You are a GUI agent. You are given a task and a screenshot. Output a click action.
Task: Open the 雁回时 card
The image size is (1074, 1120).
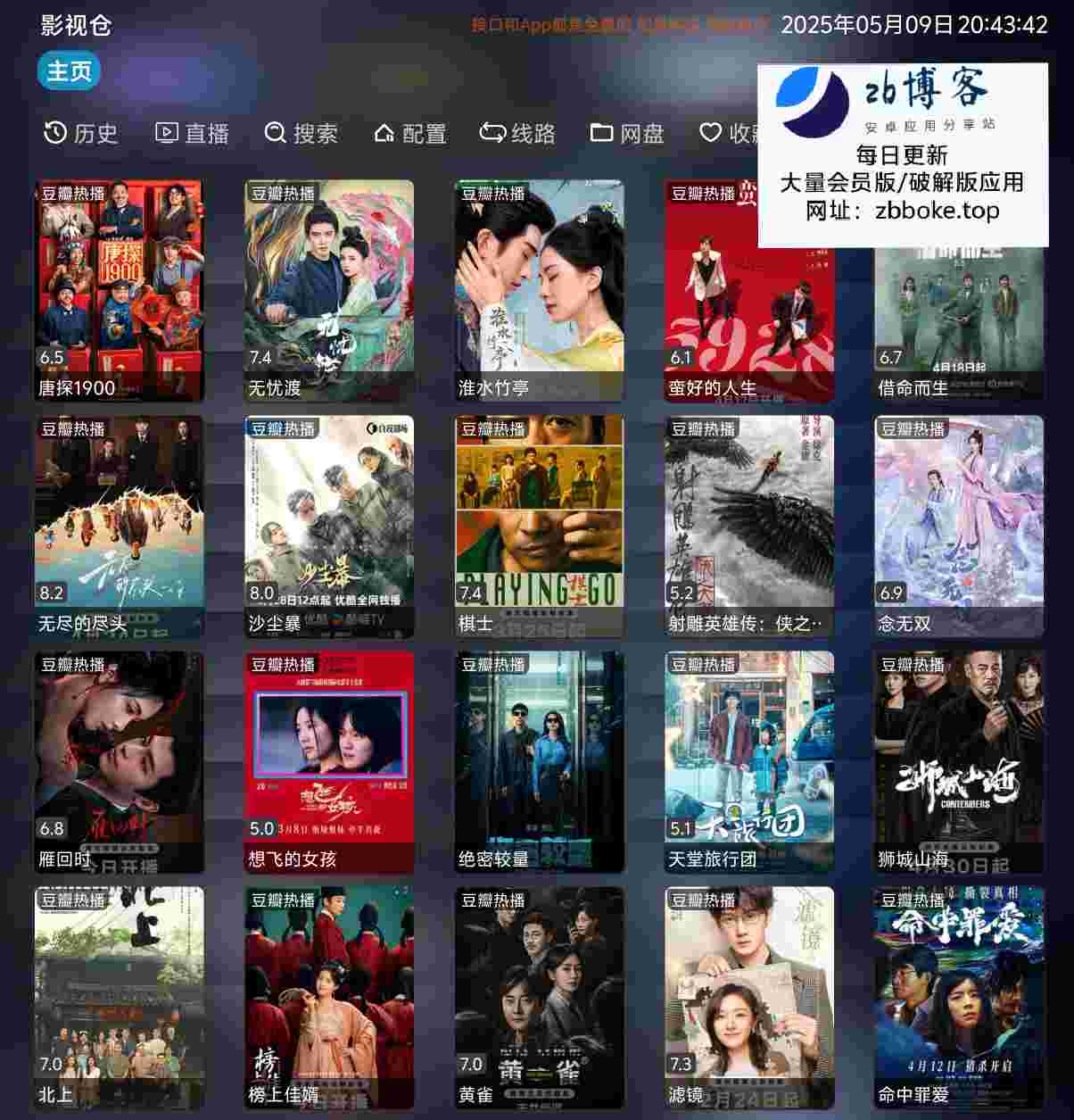[120, 761]
